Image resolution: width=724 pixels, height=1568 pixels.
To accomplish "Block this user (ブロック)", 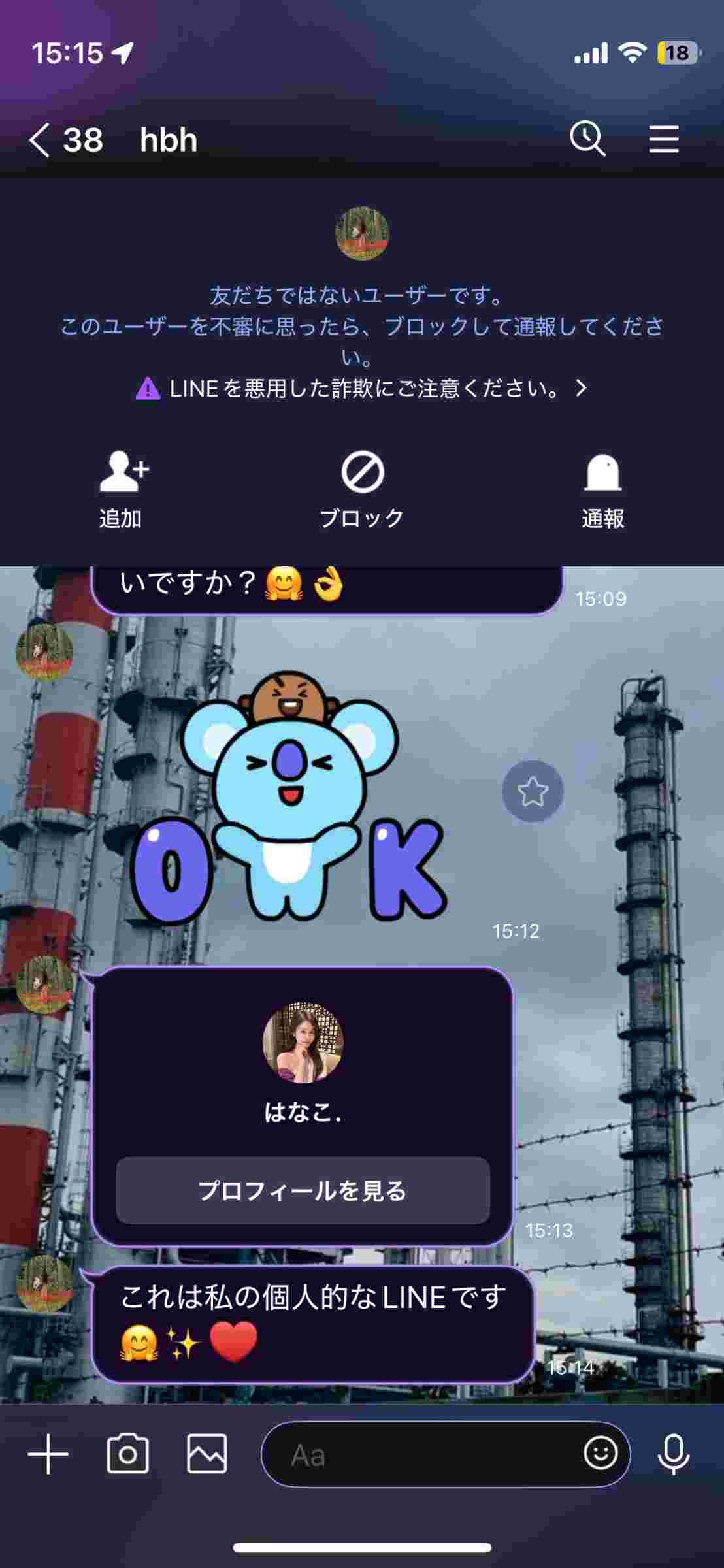I will (x=362, y=490).
